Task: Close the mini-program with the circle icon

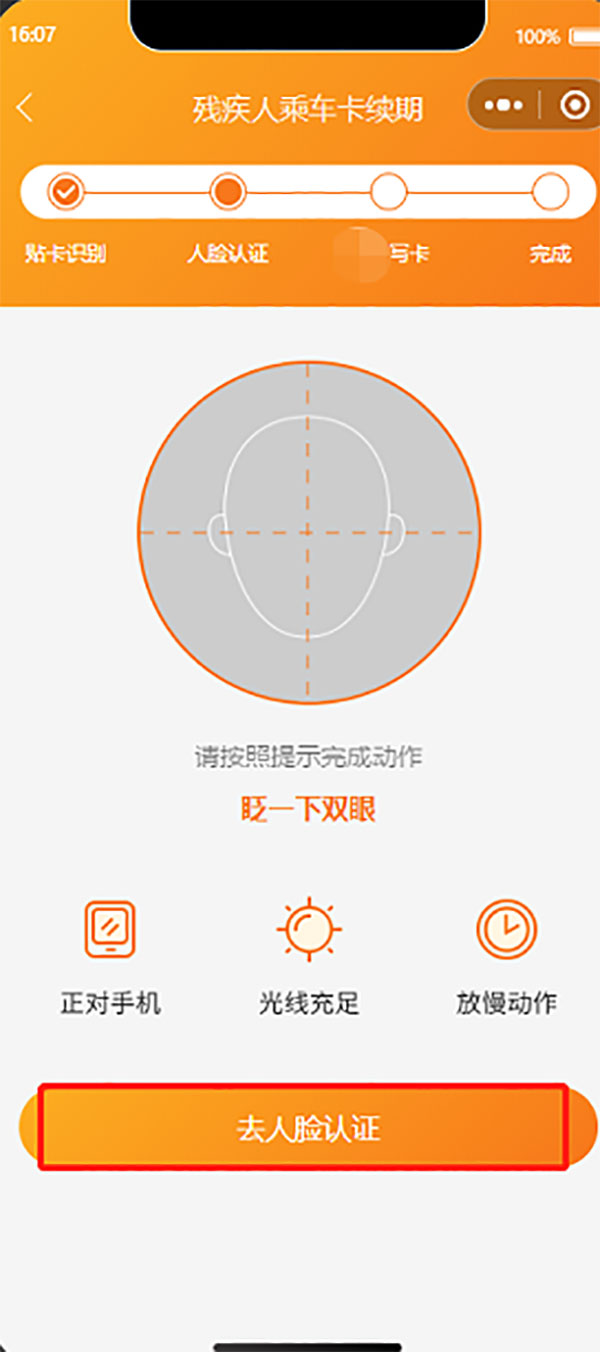Action: (x=574, y=106)
